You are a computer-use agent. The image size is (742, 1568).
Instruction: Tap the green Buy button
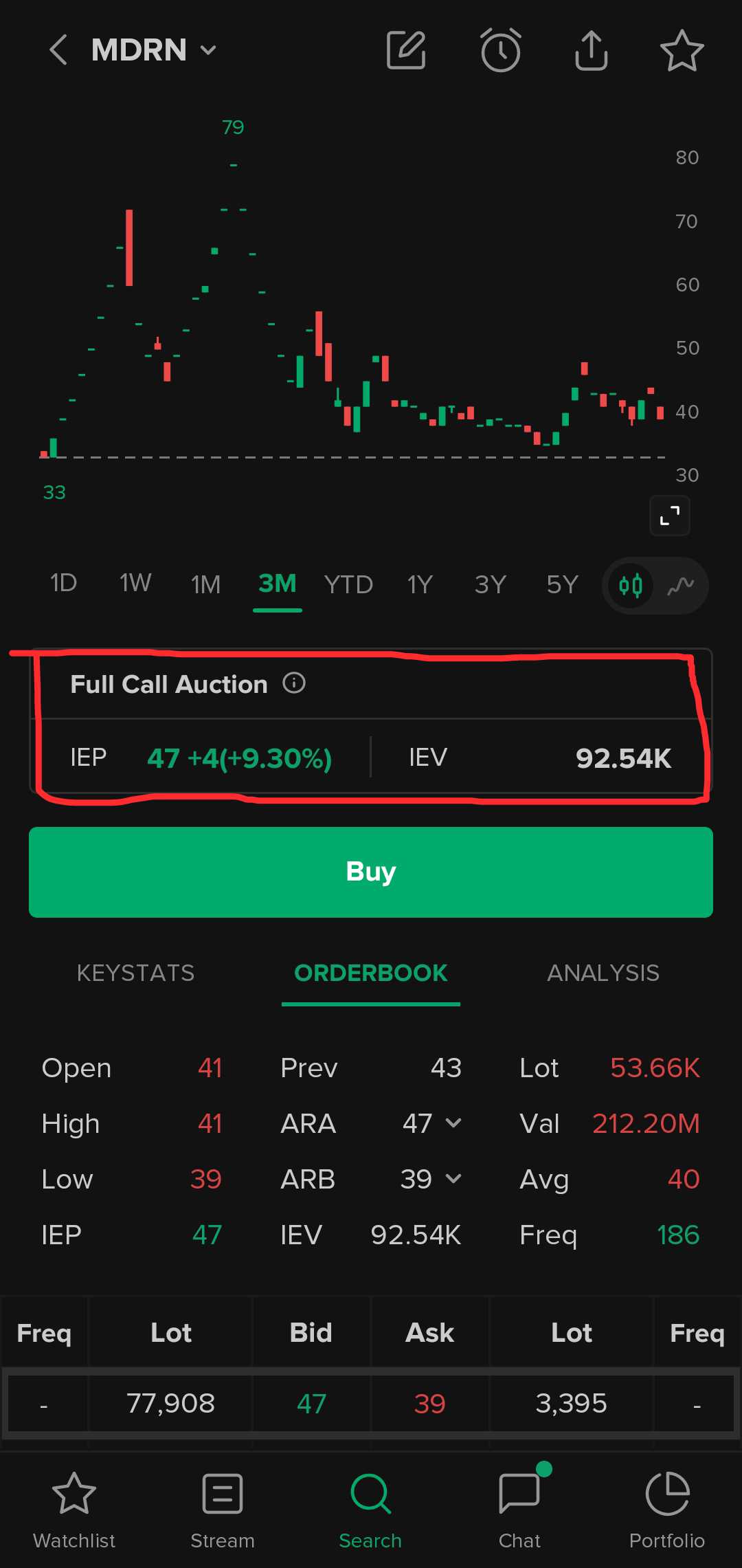pos(371,872)
